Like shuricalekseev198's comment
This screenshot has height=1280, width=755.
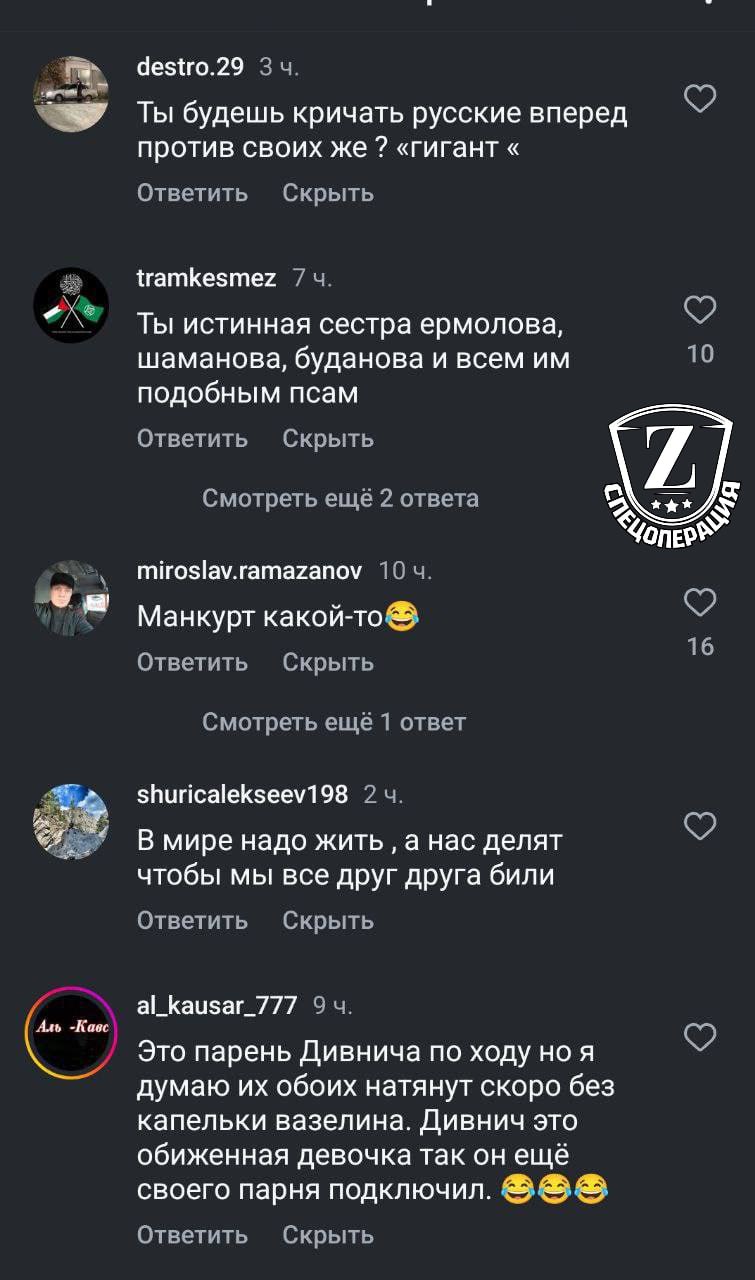pyautogui.click(x=700, y=826)
